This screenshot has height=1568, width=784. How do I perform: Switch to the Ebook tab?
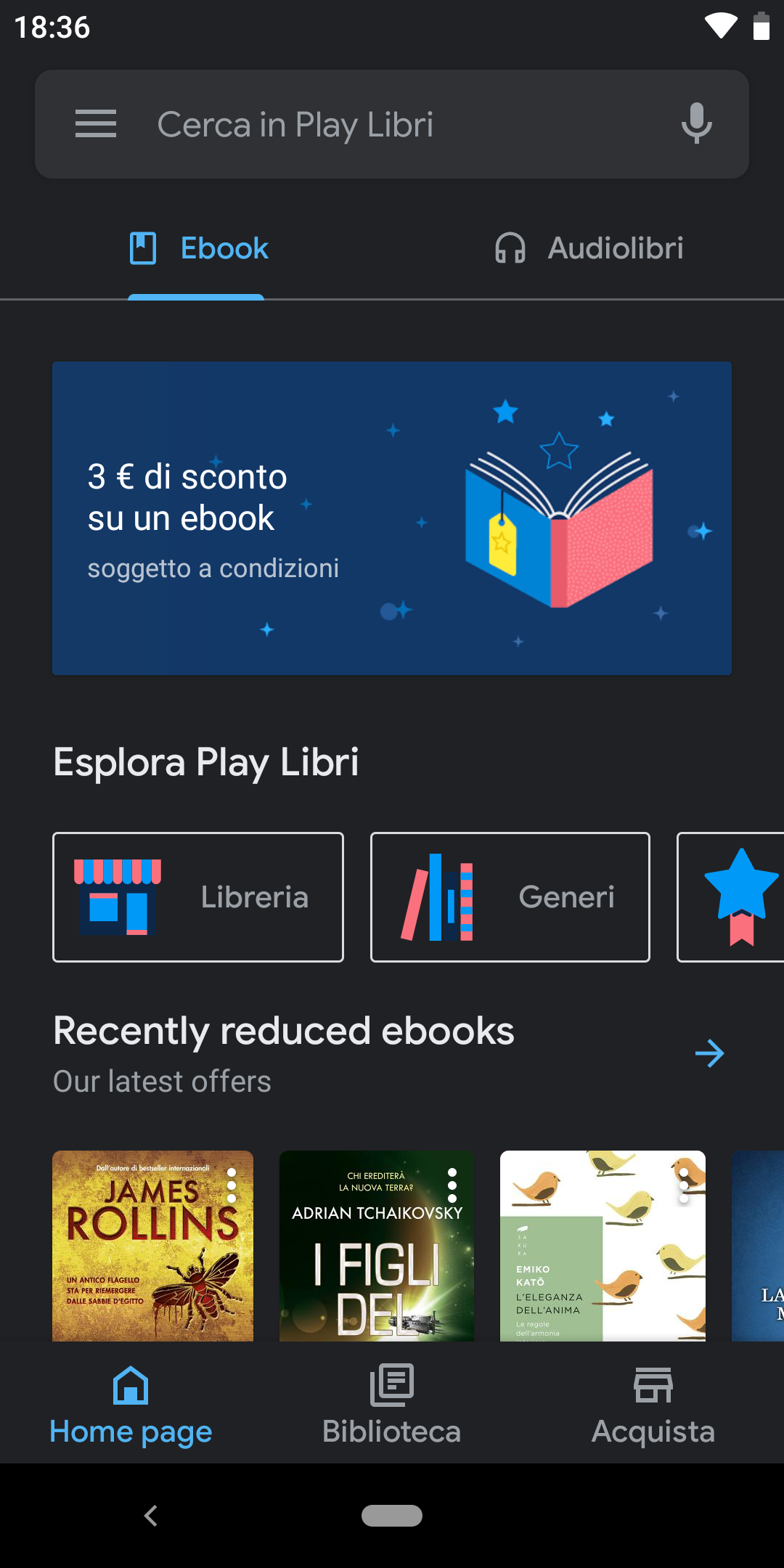coord(197,249)
